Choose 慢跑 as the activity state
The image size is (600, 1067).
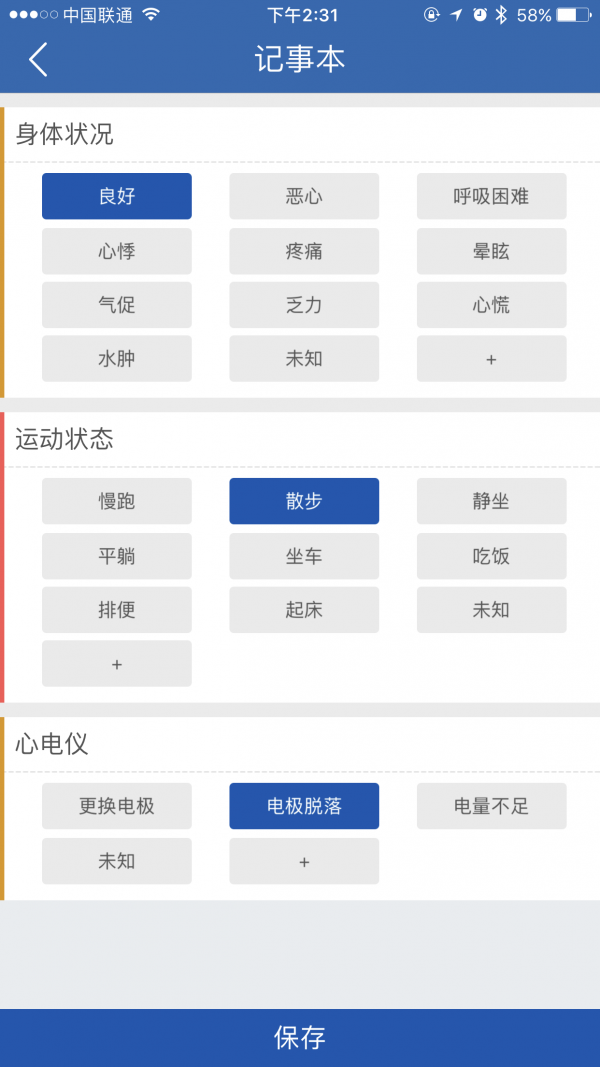[x=117, y=501]
